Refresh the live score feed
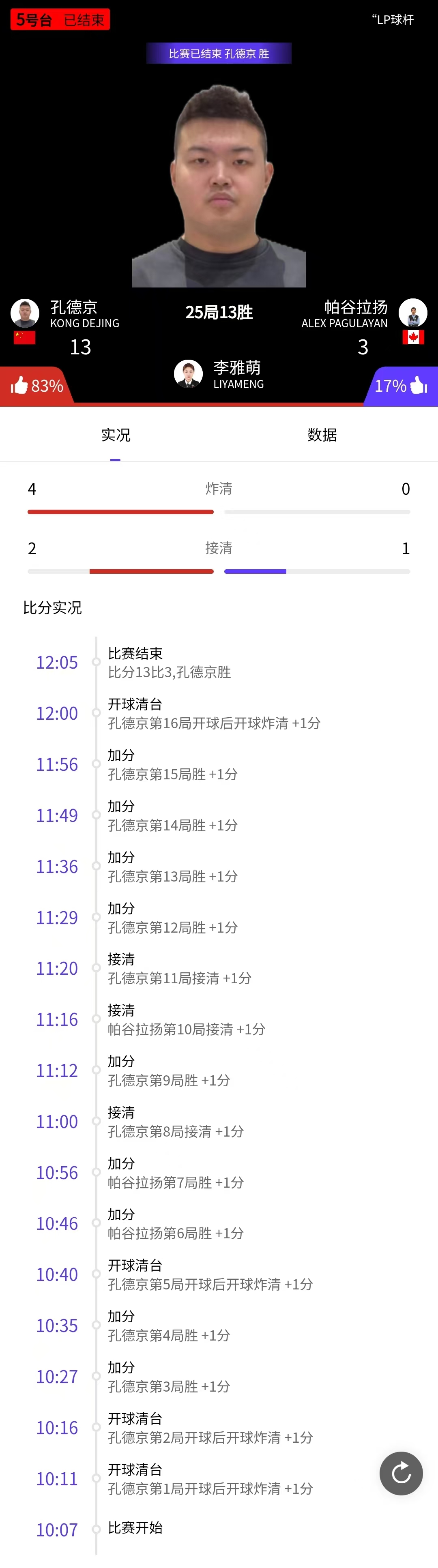Viewport: 438px width, 1568px height. click(x=401, y=1473)
